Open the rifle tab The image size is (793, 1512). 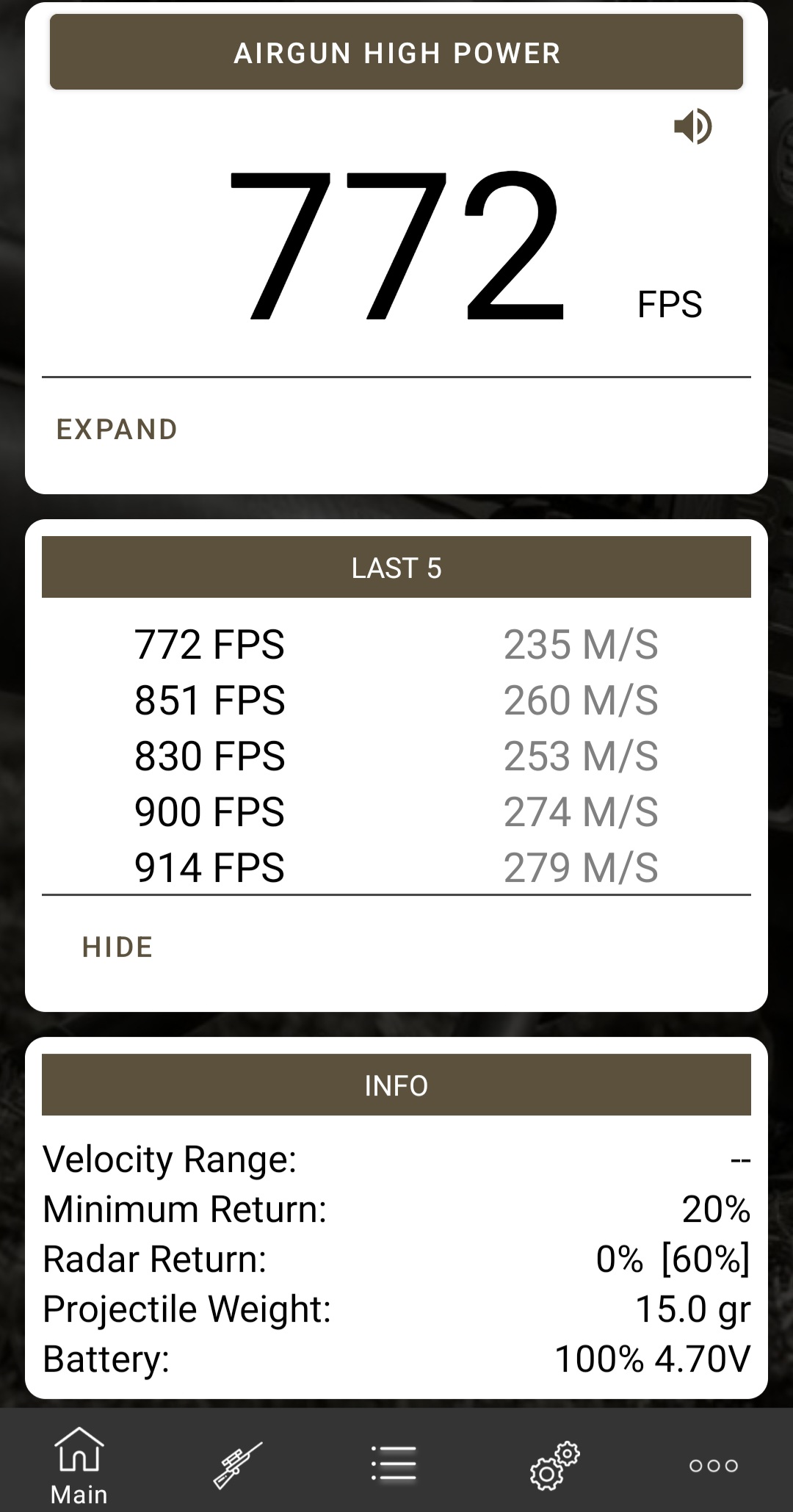click(x=238, y=1465)
